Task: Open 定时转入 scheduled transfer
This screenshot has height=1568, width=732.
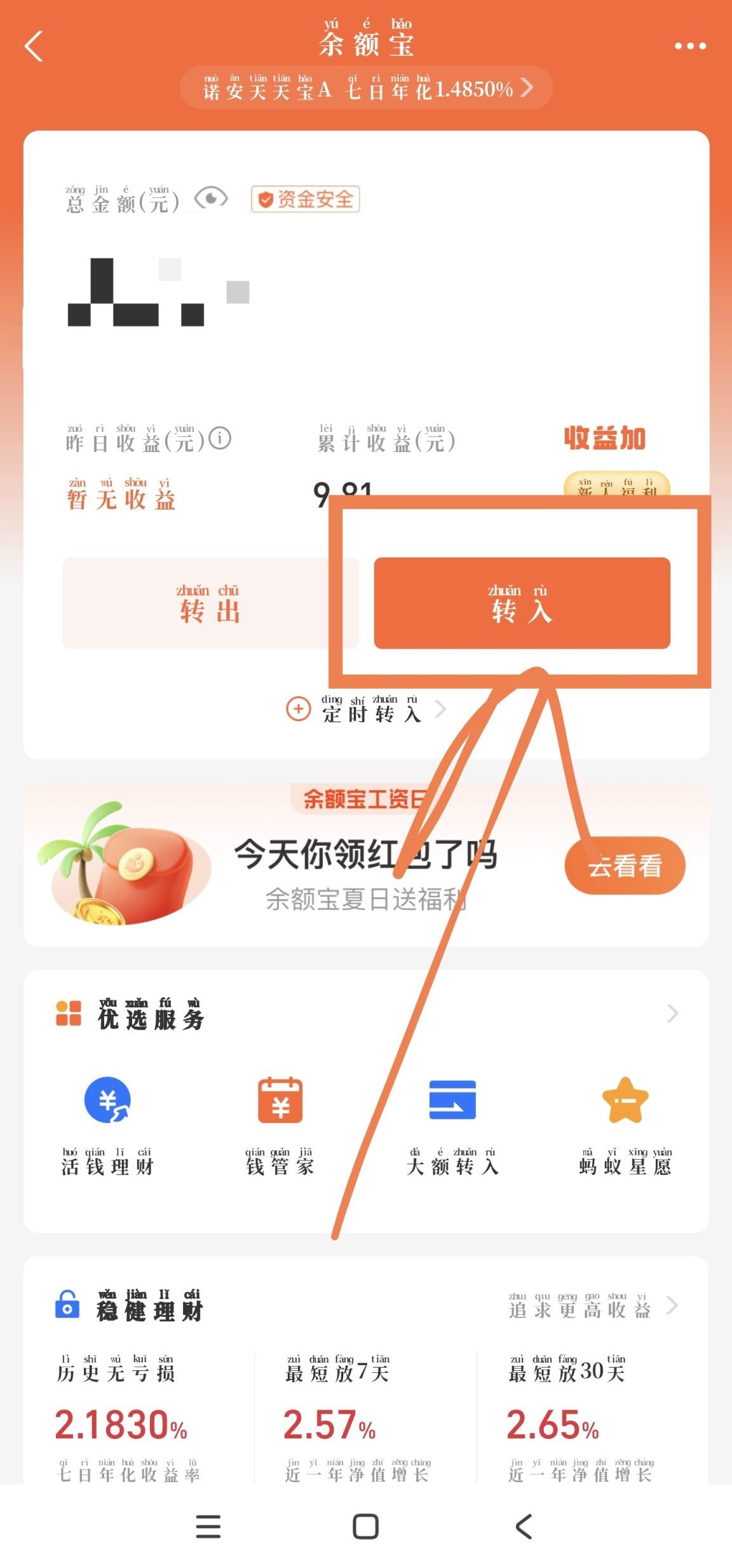Action: tap(366, 709)
